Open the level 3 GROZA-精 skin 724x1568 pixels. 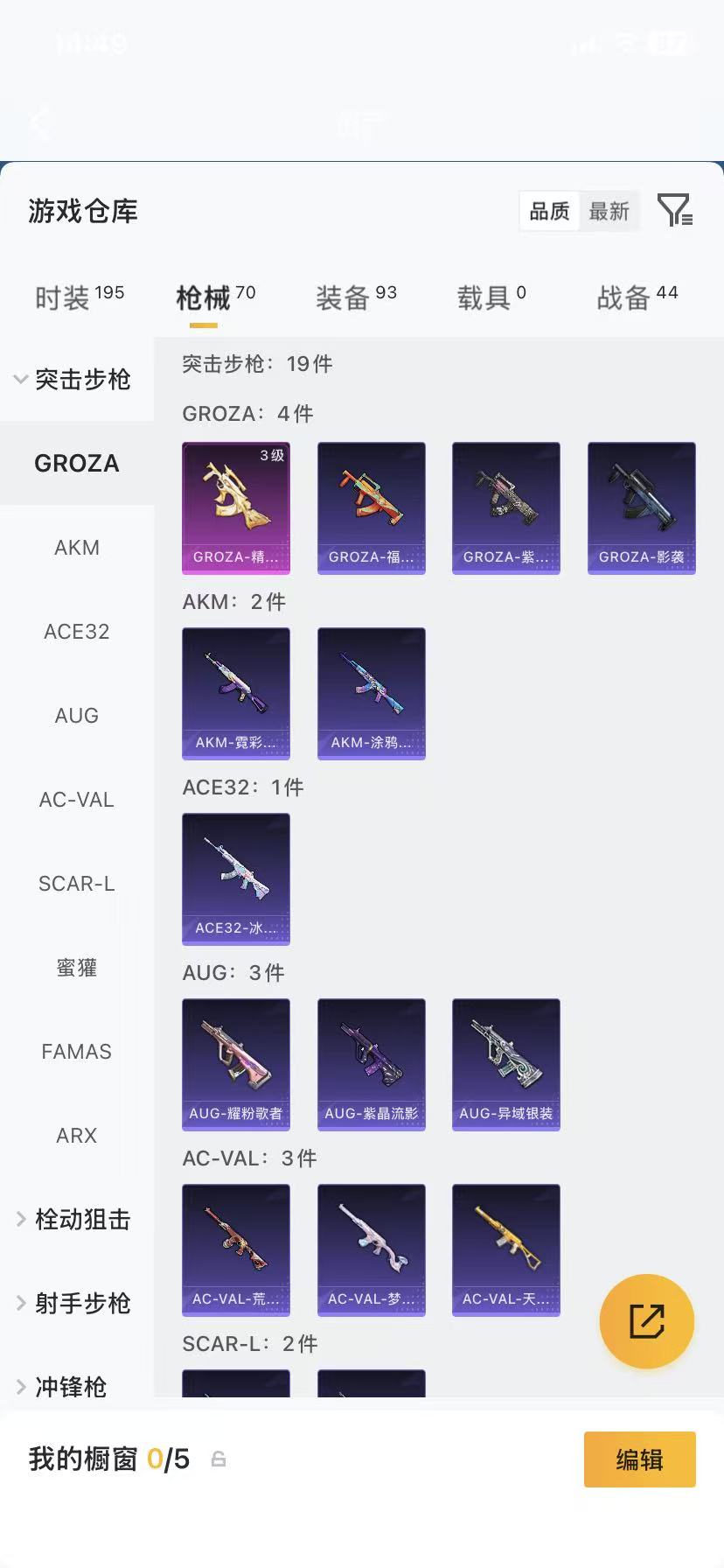coord(236,507)
